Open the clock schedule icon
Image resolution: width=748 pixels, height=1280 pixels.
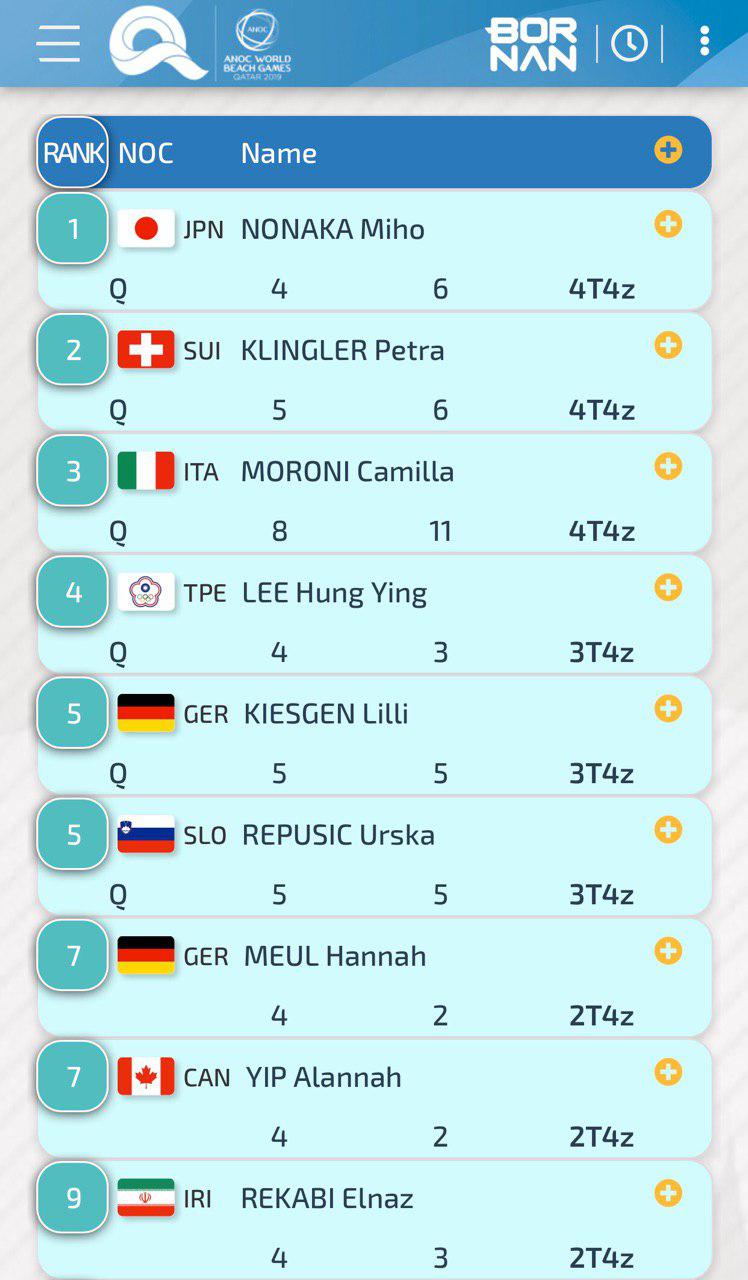click(x=629, y=43)
